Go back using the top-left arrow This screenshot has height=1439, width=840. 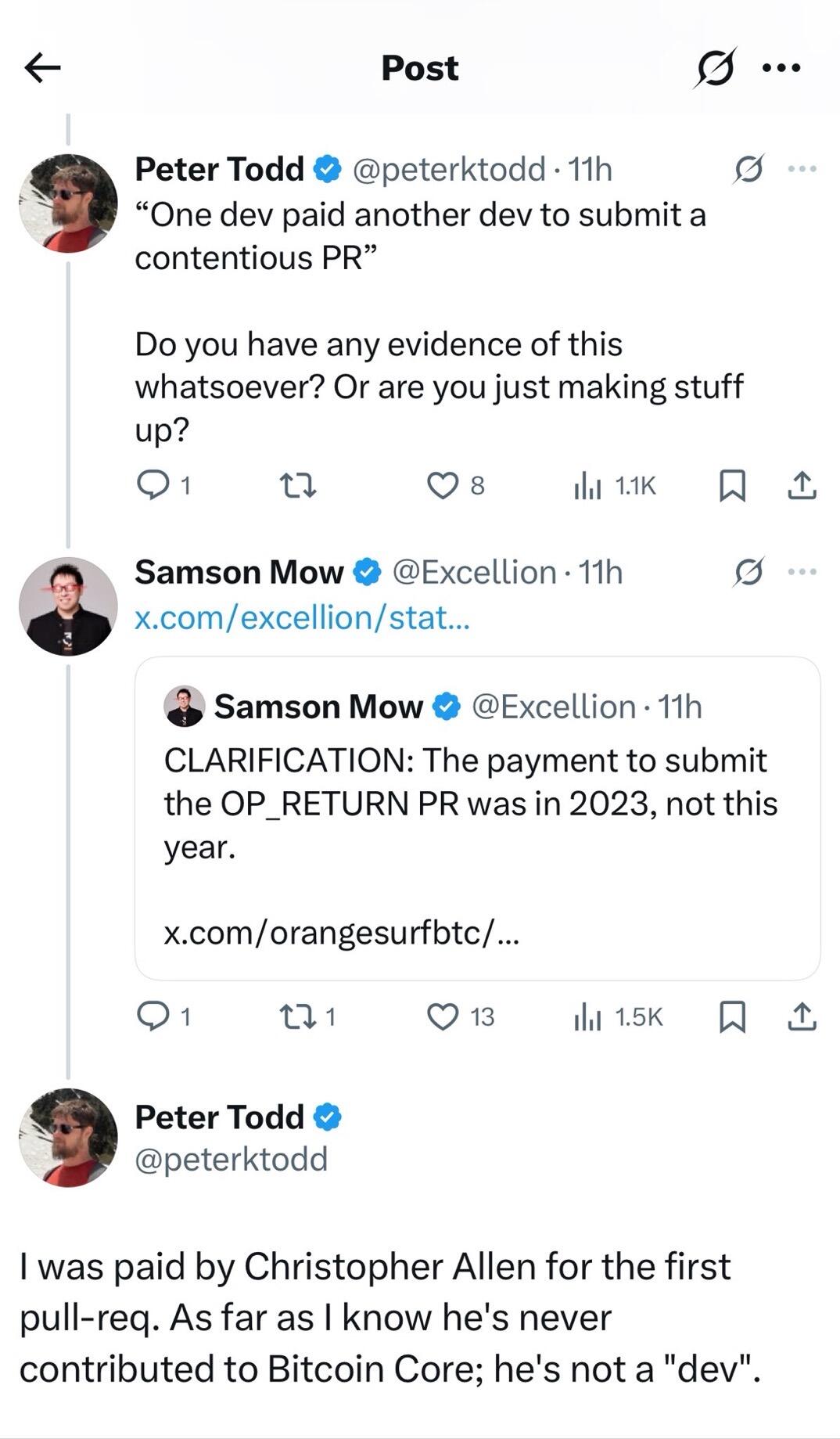(42, 68)
